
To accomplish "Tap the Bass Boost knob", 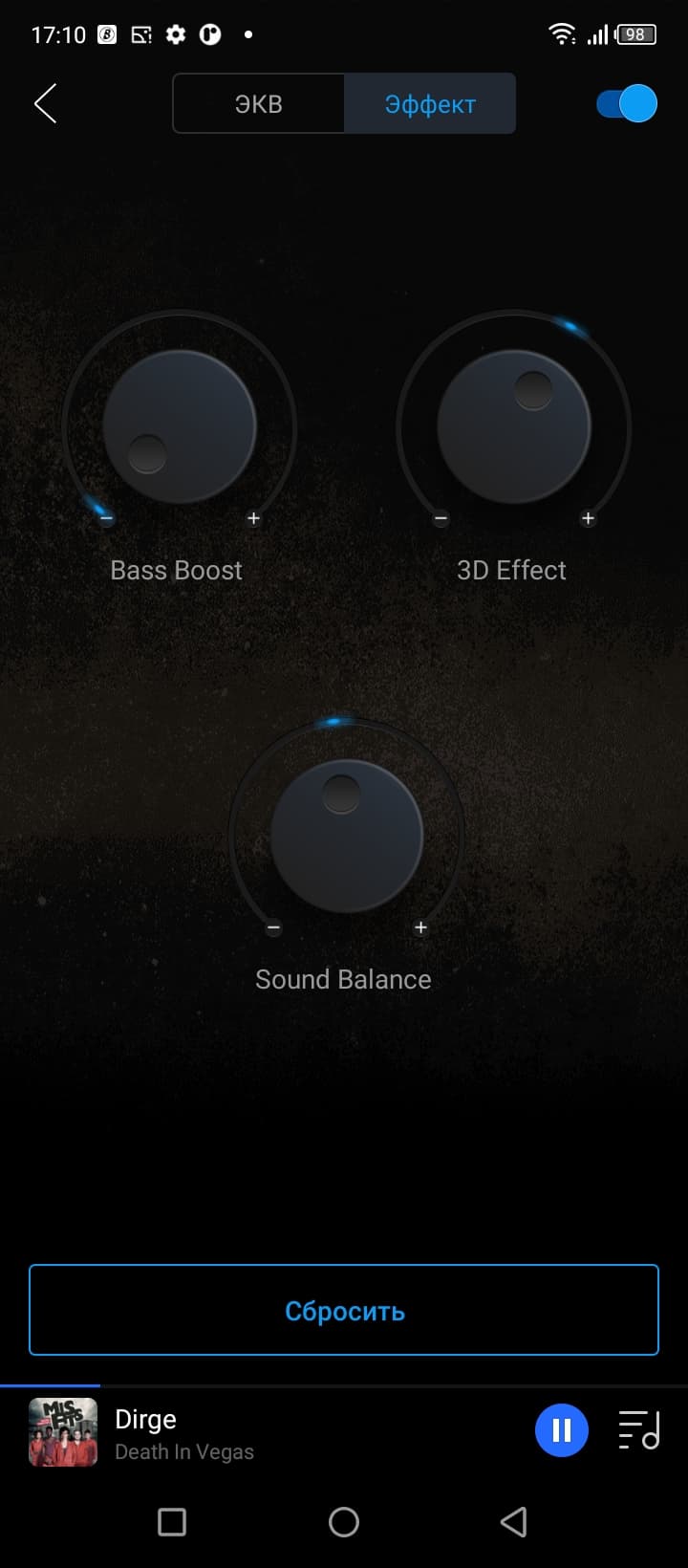I will [180, 426].
